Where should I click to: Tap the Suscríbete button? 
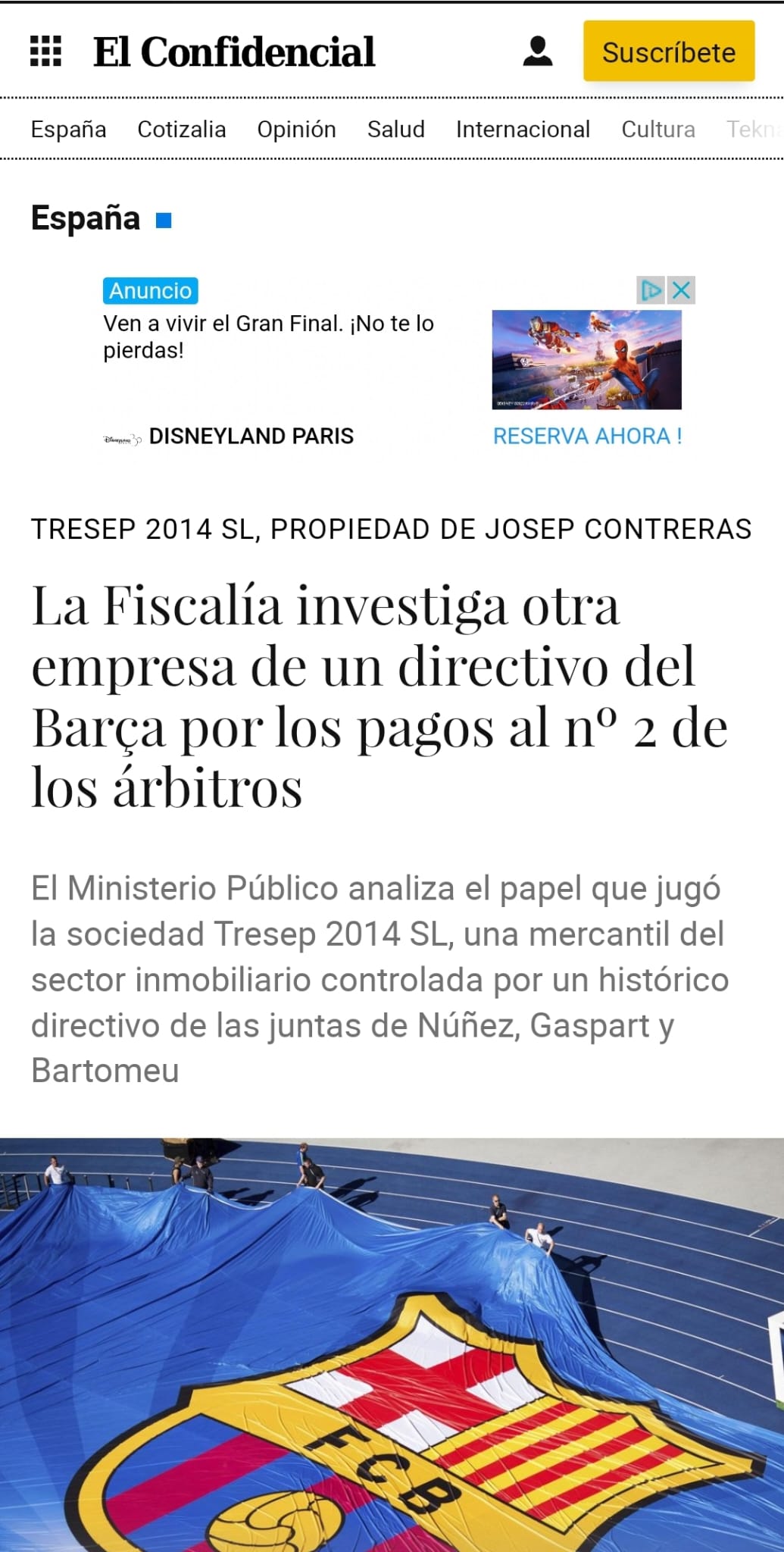tap(668, 52)
